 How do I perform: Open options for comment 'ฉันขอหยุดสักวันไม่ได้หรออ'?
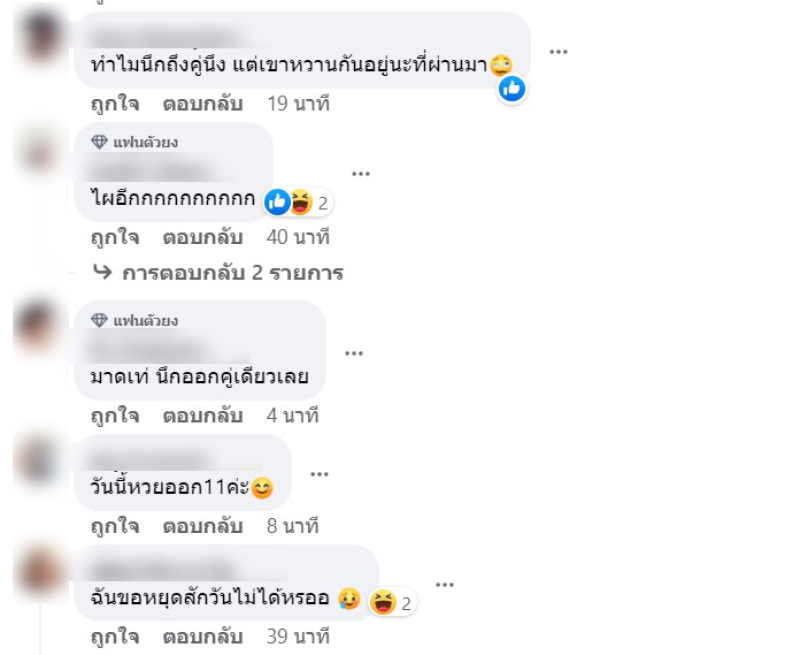(x=445, y=584)
